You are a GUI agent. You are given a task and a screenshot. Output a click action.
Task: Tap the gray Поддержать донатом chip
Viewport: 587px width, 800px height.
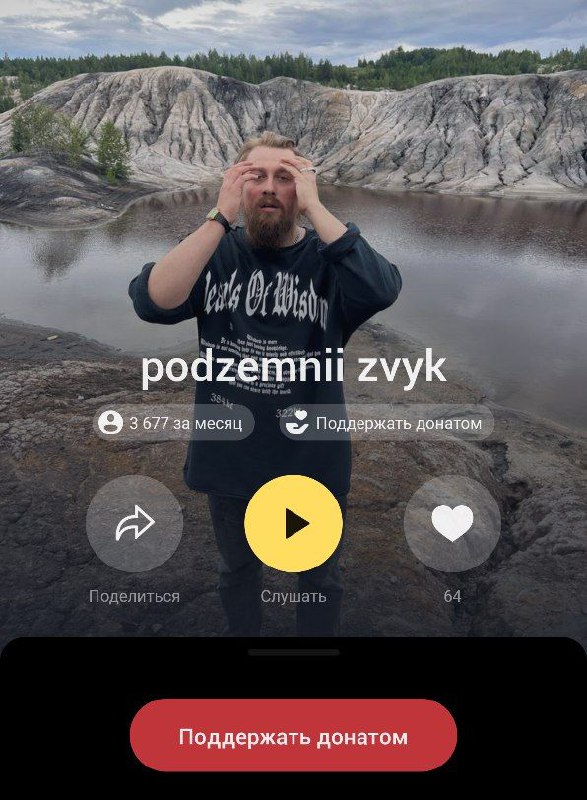pyautogui.click(x=387, y=423)
